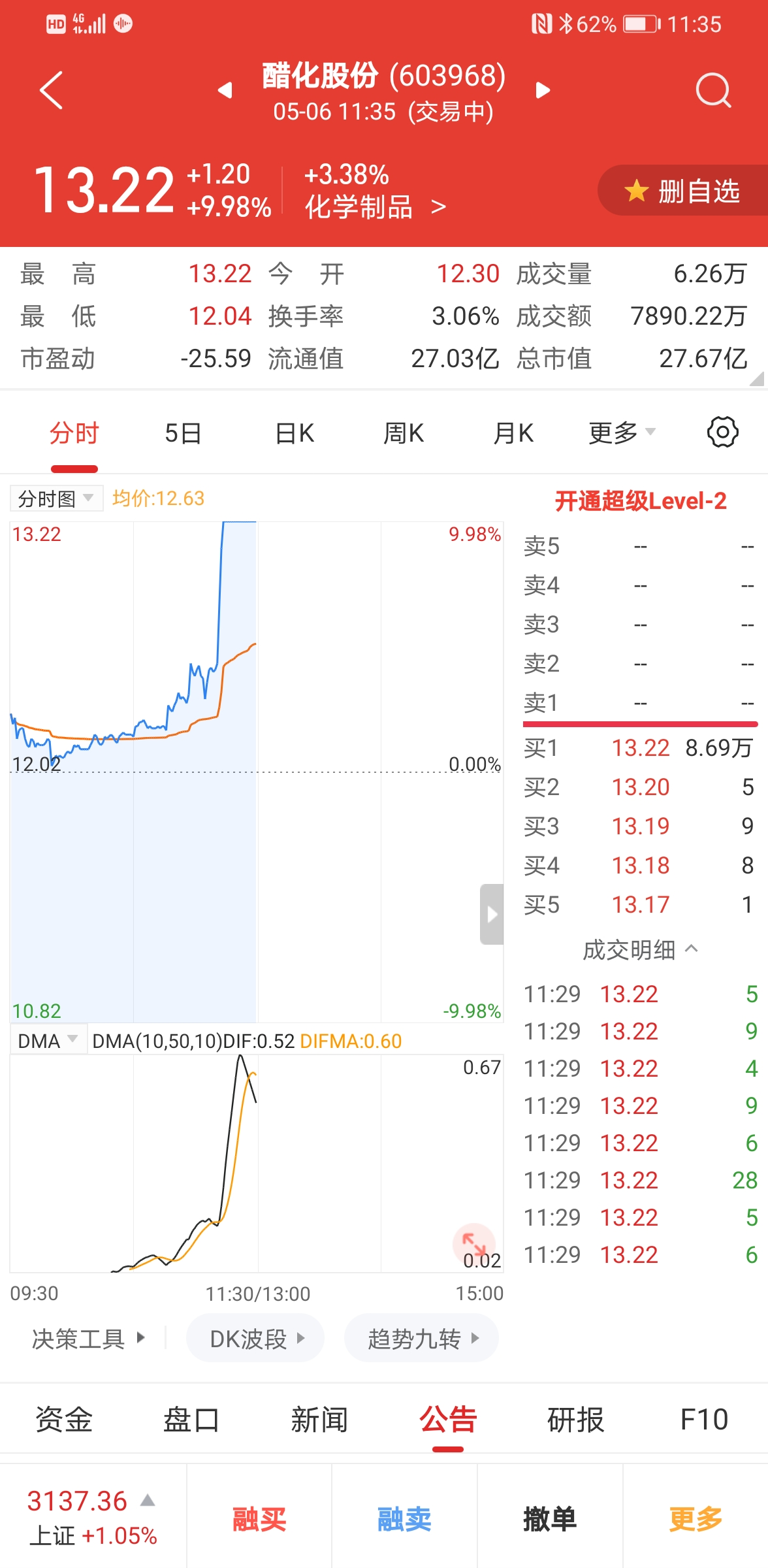Open the 分时图 chart type dropdown
This screenshot has height=1568, width=768.
click(56, 499)
